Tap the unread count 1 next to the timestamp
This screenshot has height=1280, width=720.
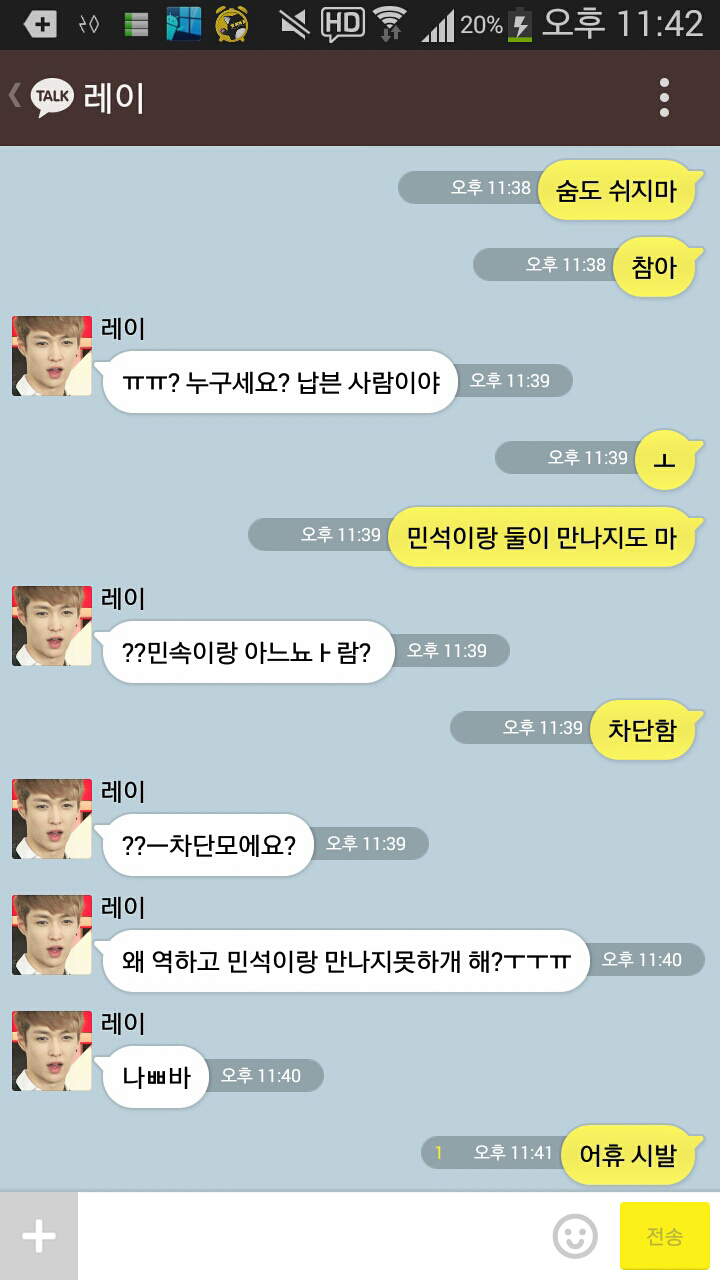point(438,1153)
